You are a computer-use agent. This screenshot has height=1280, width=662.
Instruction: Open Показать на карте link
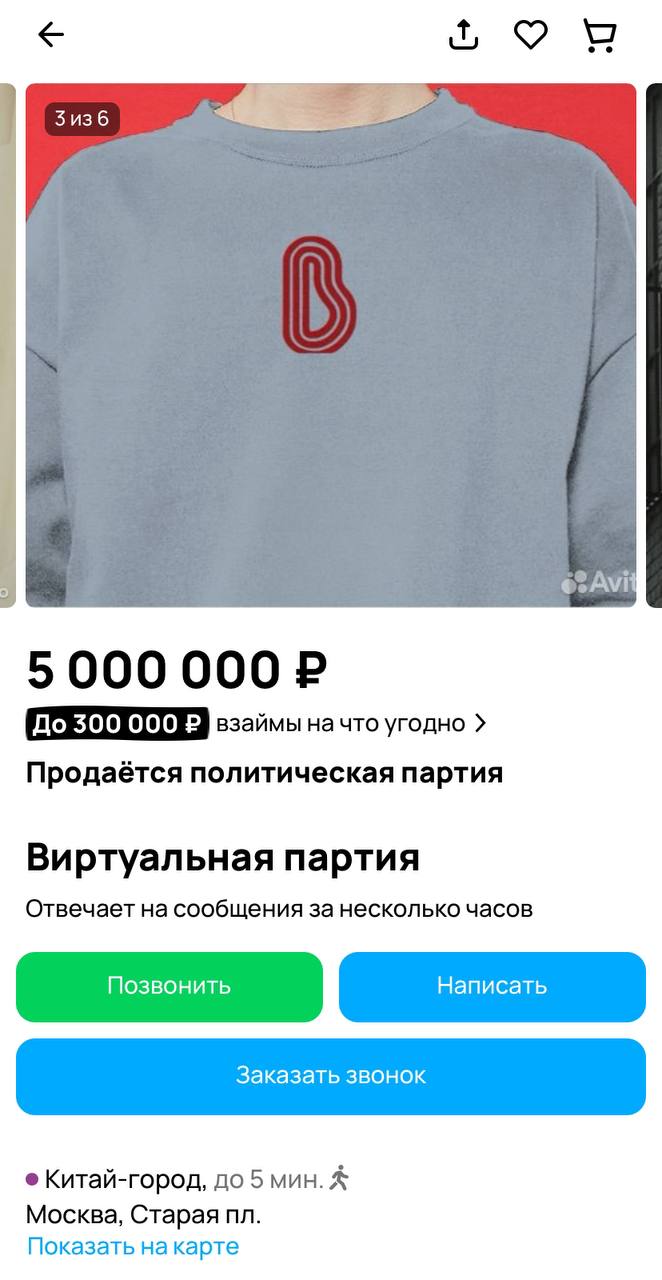(133, 1247)
